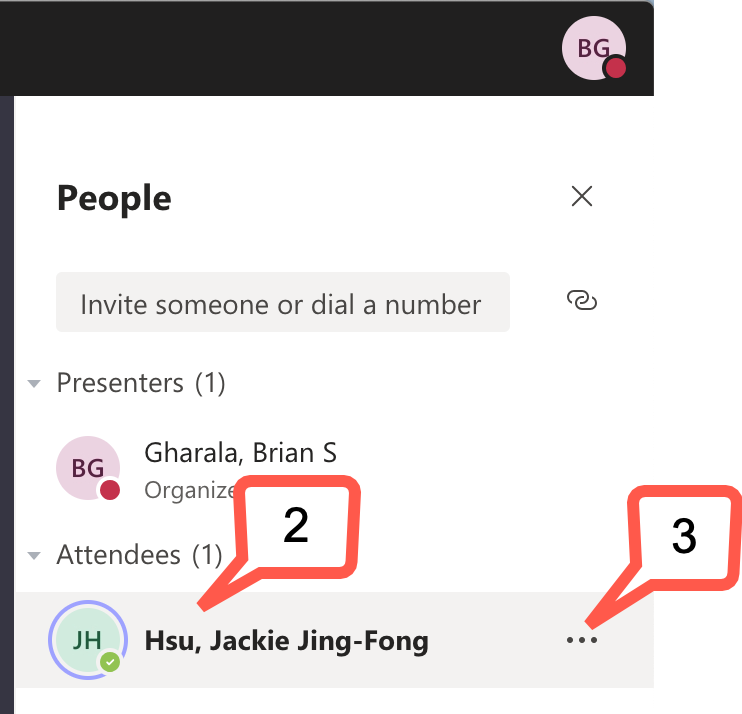Tap the invite someone or dial field
This screenshot has height=714, width=742.
(x=282, y=303)
